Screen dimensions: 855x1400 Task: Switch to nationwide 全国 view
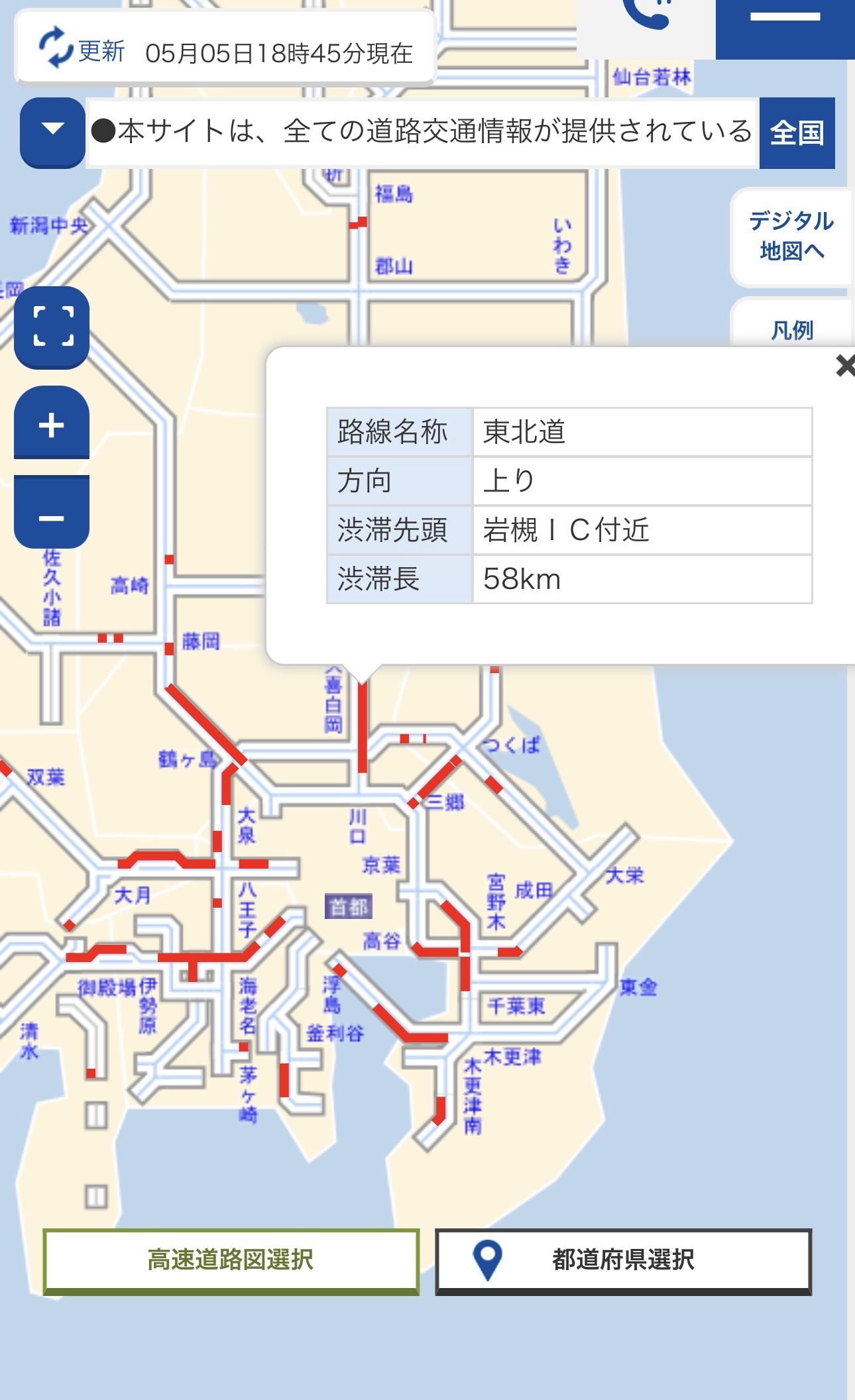797,133
